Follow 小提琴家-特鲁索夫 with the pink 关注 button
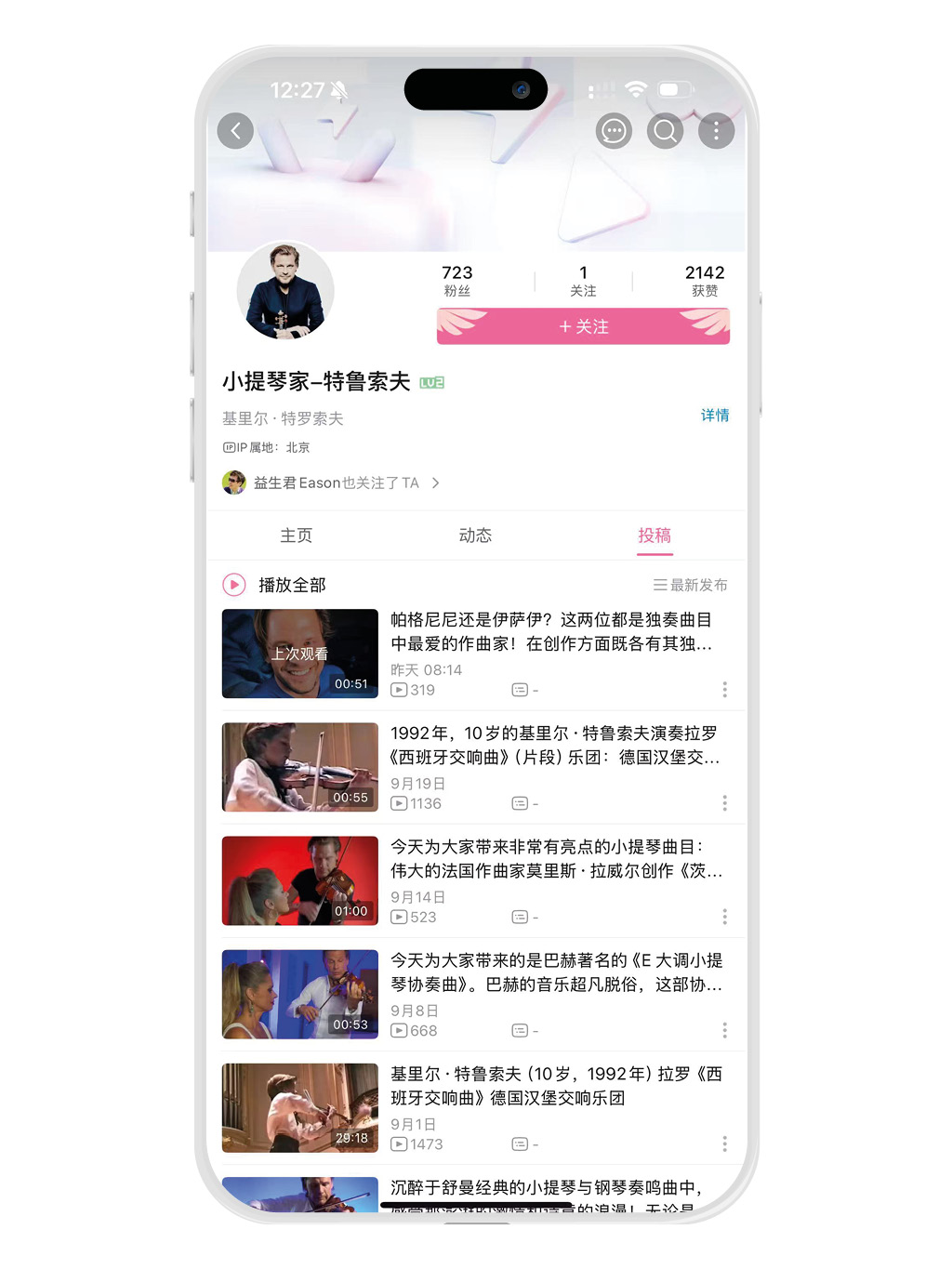 583,326
